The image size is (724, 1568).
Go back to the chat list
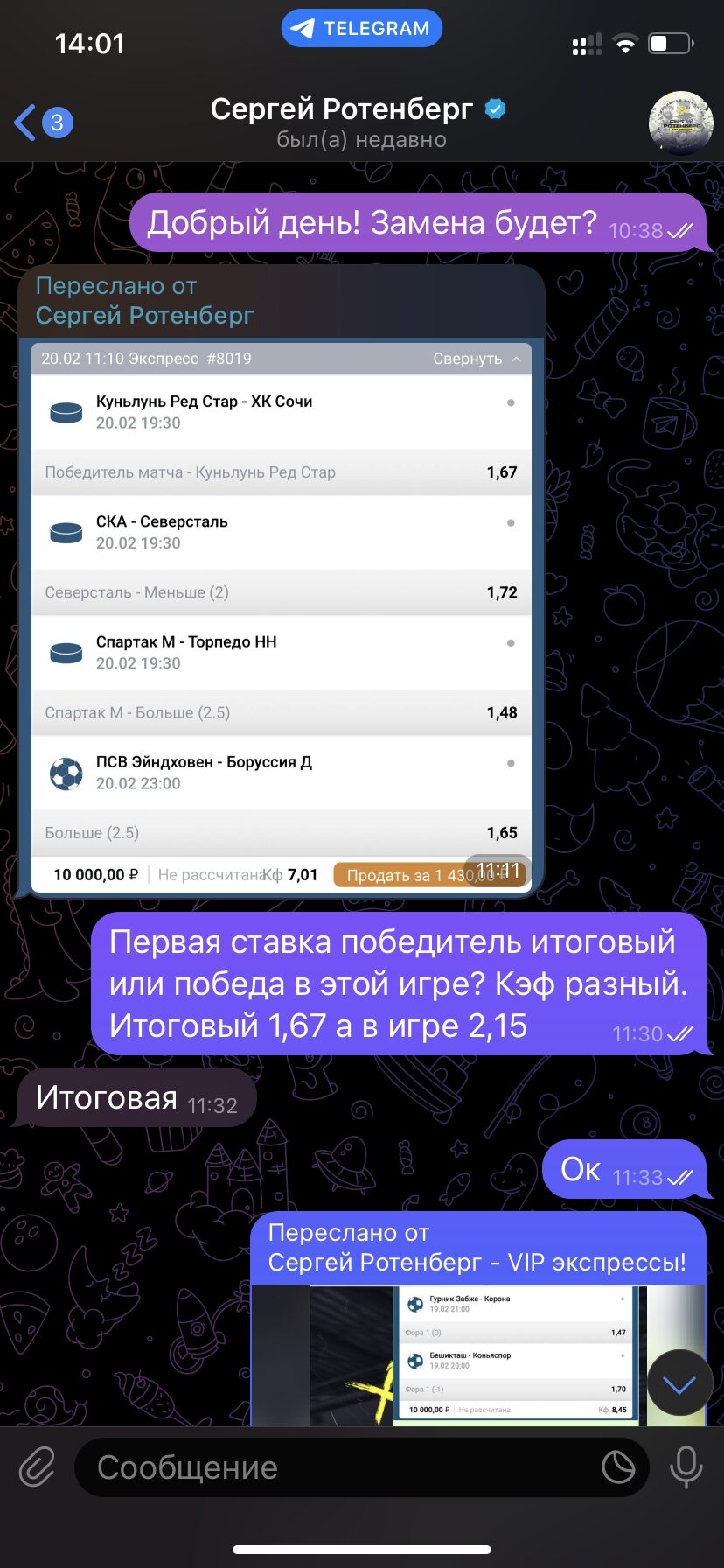click(x=43, y=122)
